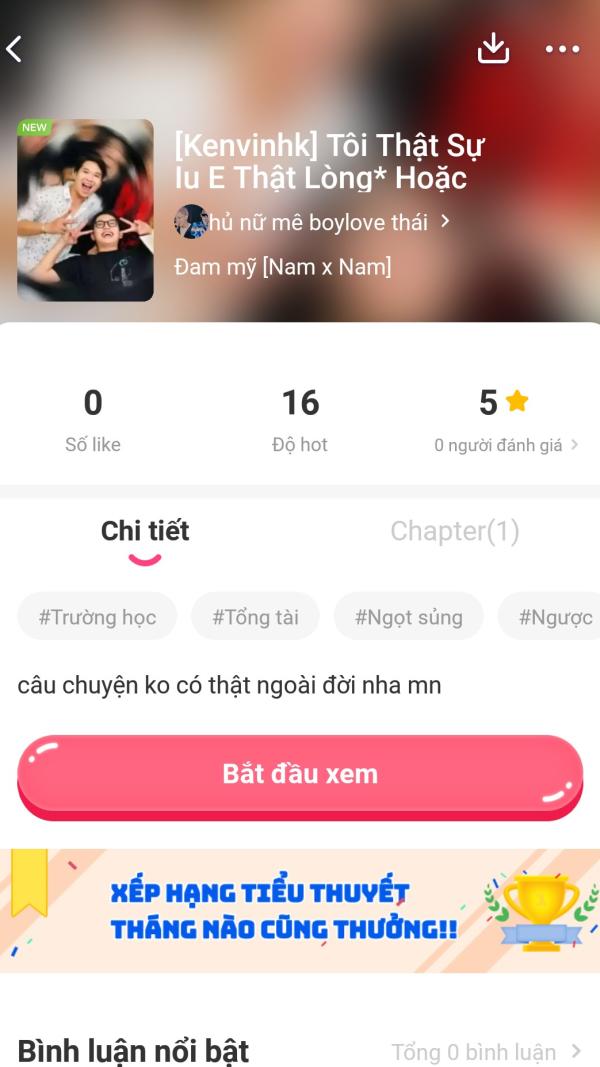
Task: Switch to the Chapter(1) tab
Action: pos(454,531)
